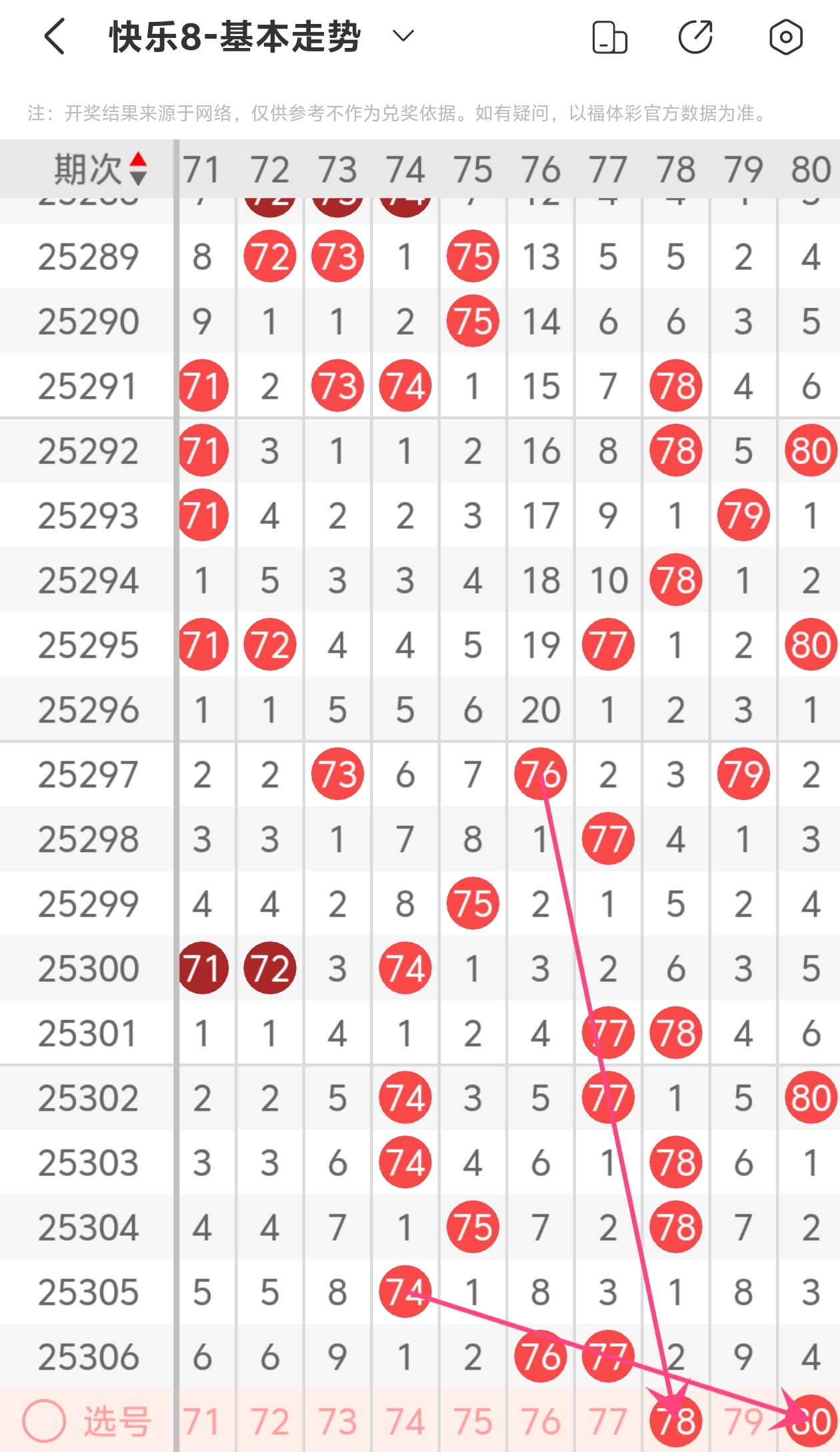The width and height of the screenshot is (840, 1452).
Task: Pick number 73 in the 选号 row
Action: tap(337, 1421)
